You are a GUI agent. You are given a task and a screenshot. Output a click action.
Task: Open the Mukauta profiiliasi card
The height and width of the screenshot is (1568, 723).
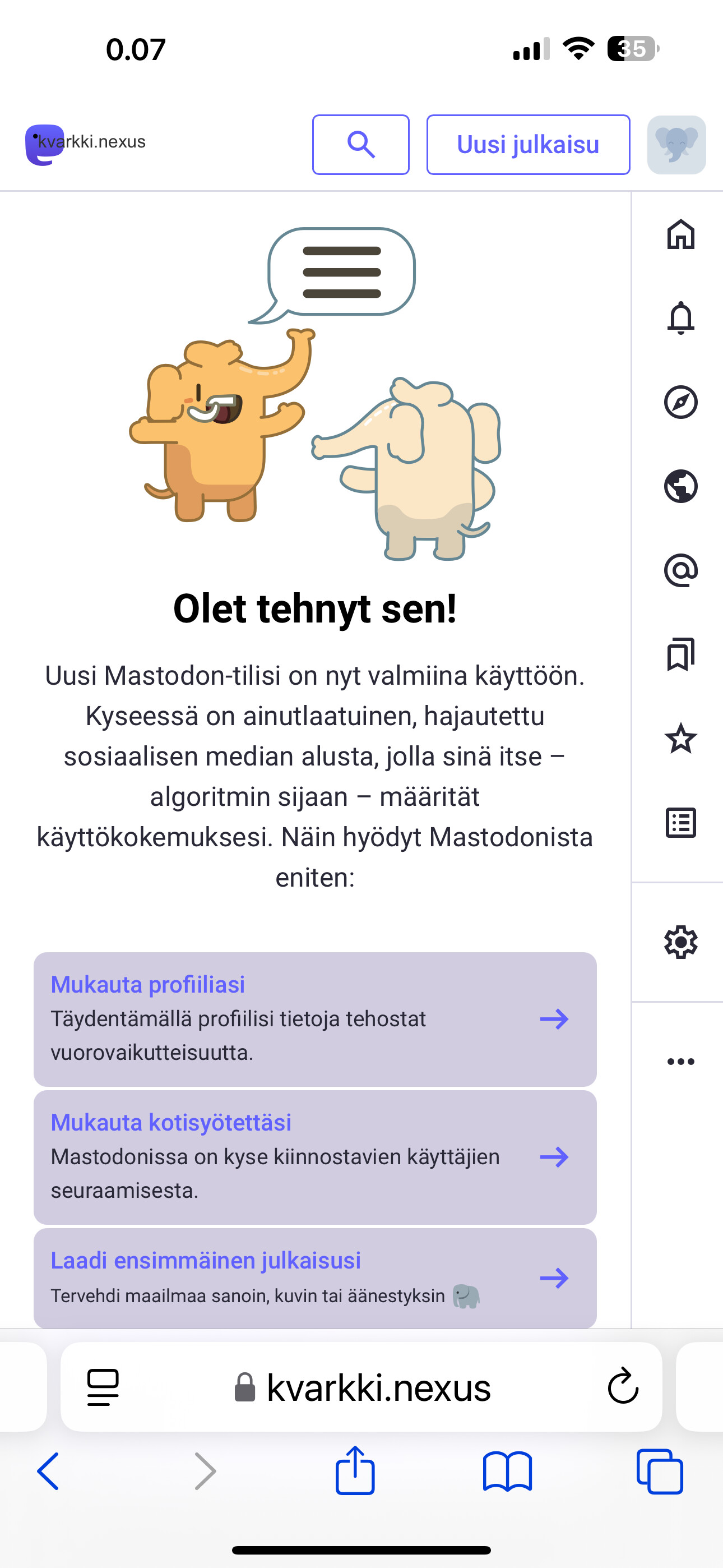(314, 1019)
